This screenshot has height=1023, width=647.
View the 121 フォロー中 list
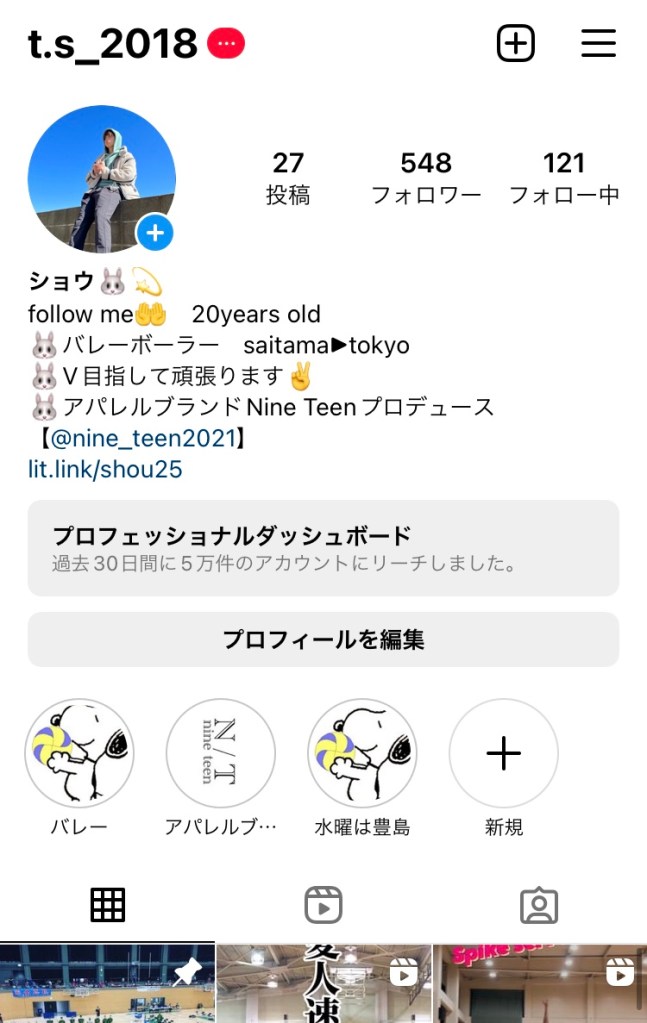click(564, 177)
